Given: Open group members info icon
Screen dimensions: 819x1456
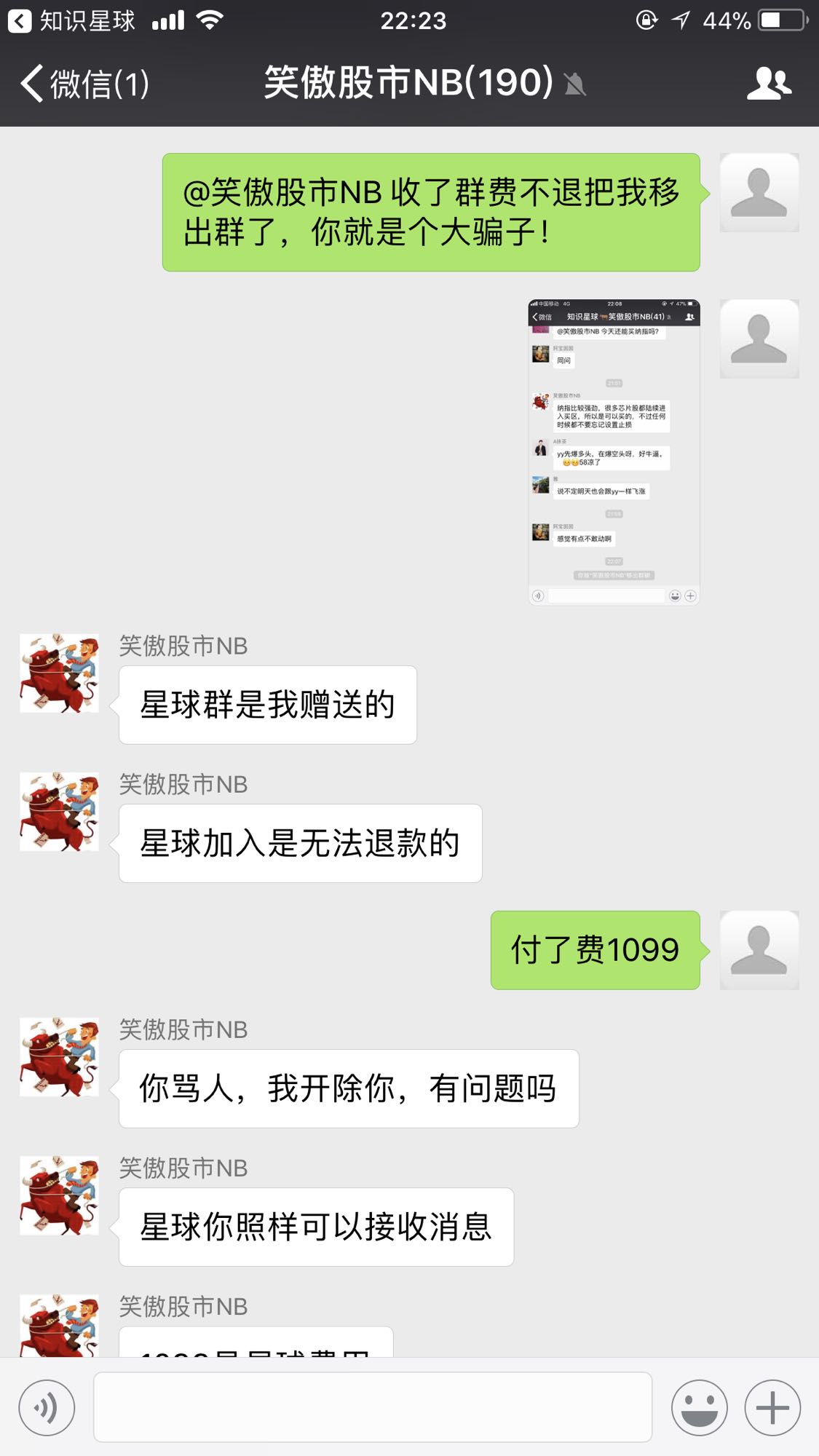Looking at the screenshot, I should point(769,83).
